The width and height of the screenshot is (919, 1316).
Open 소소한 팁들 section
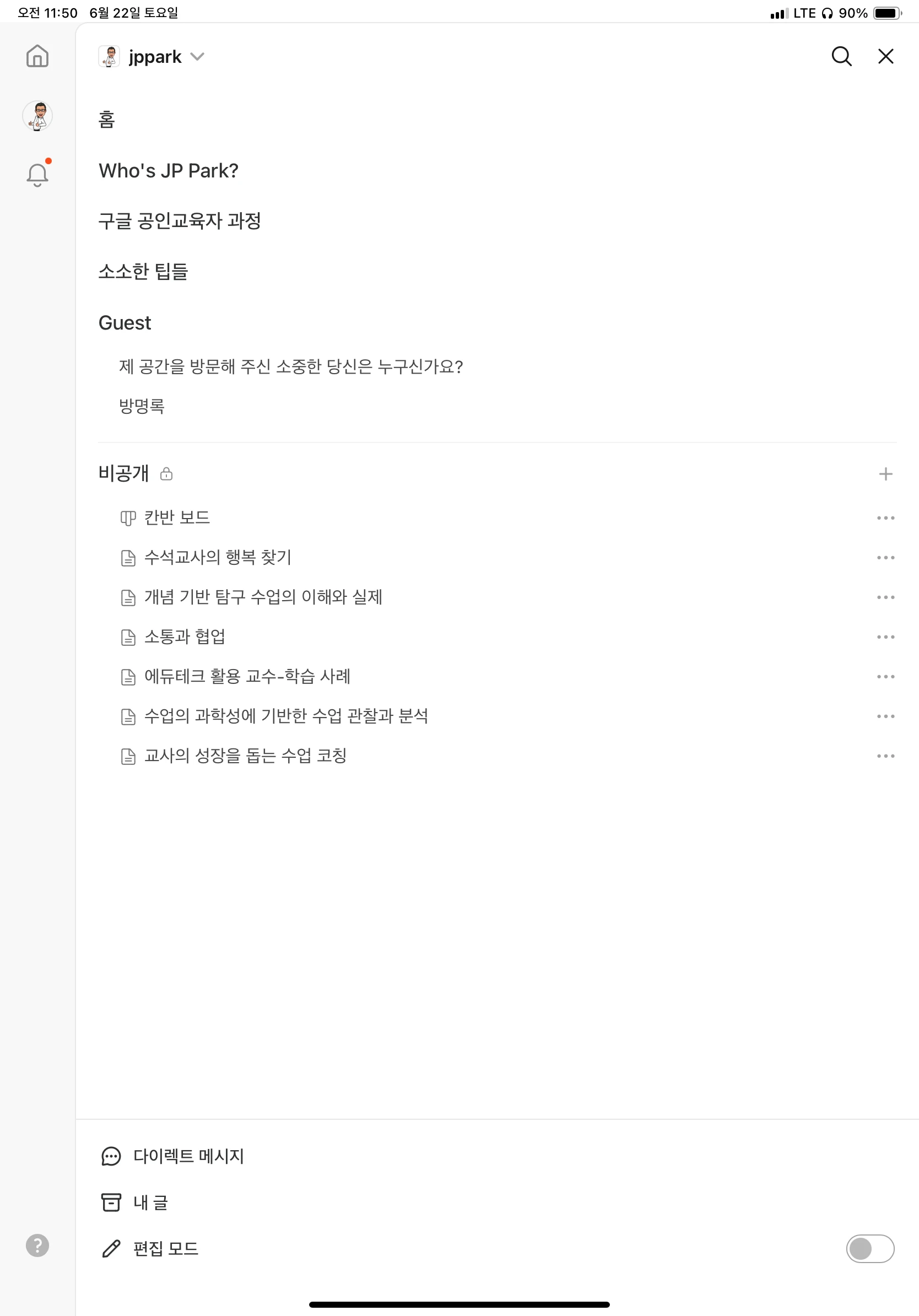143,272
